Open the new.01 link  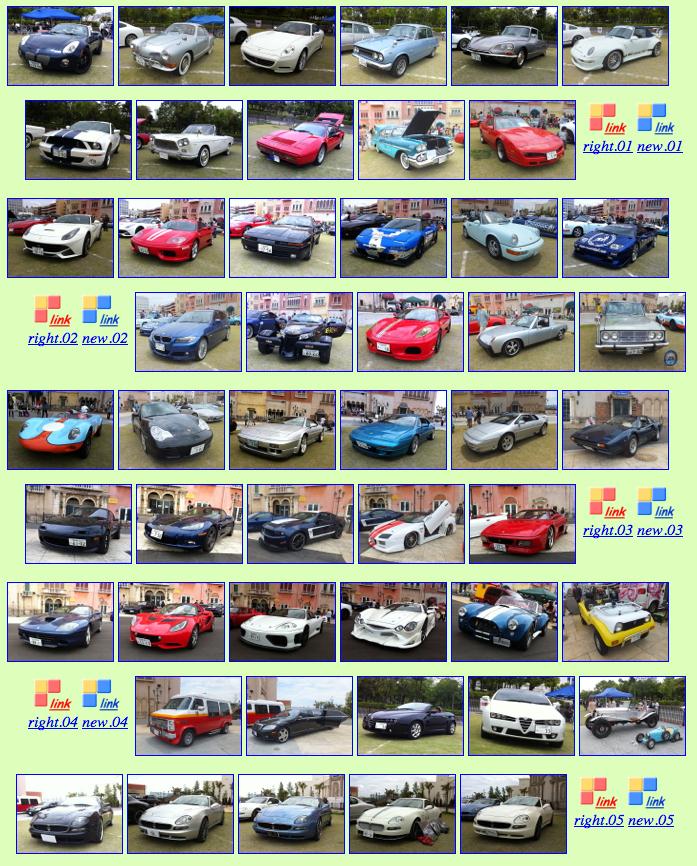(x=659, y=146)
